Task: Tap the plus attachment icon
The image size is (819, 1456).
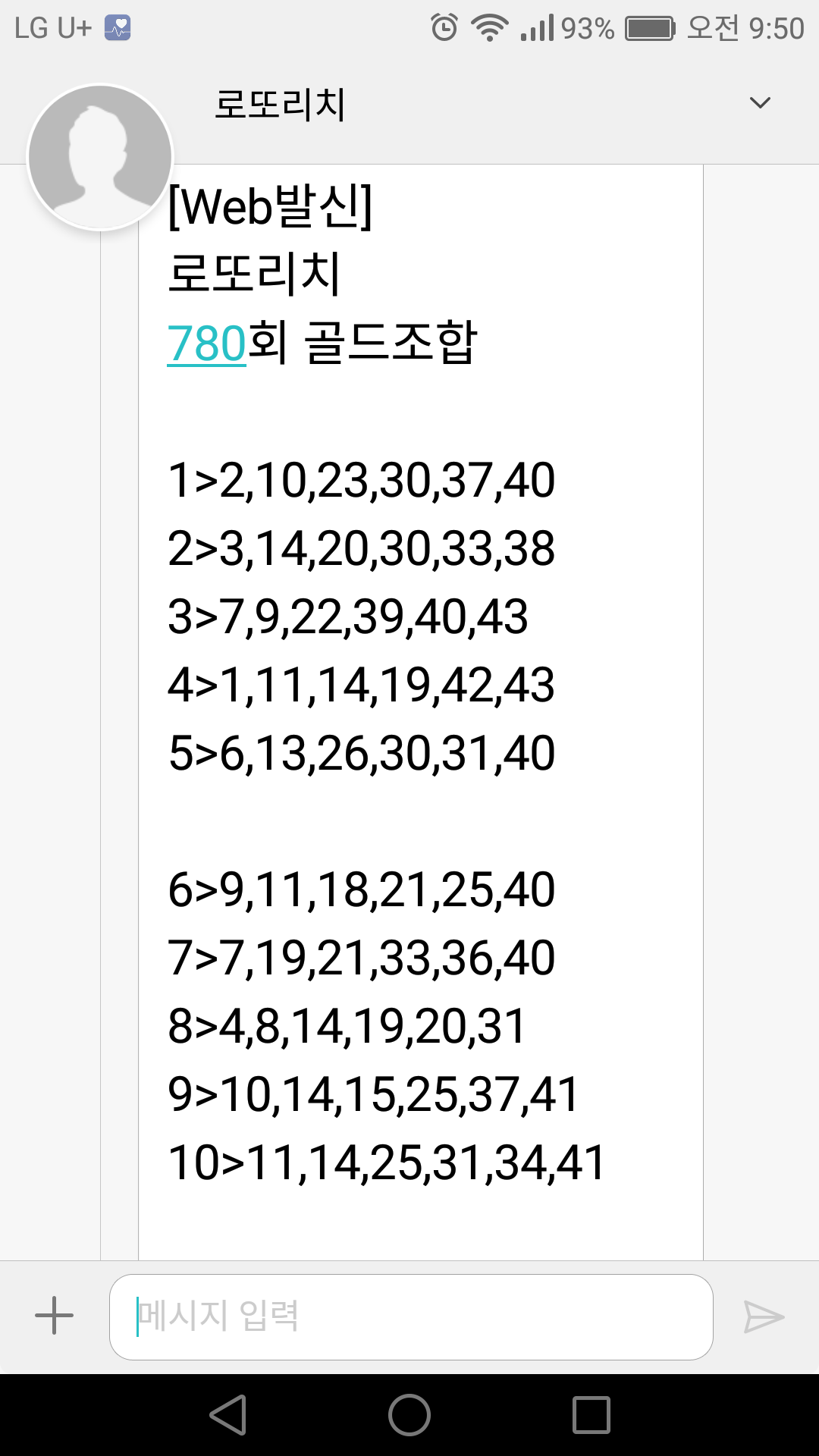Action: 55,1316
